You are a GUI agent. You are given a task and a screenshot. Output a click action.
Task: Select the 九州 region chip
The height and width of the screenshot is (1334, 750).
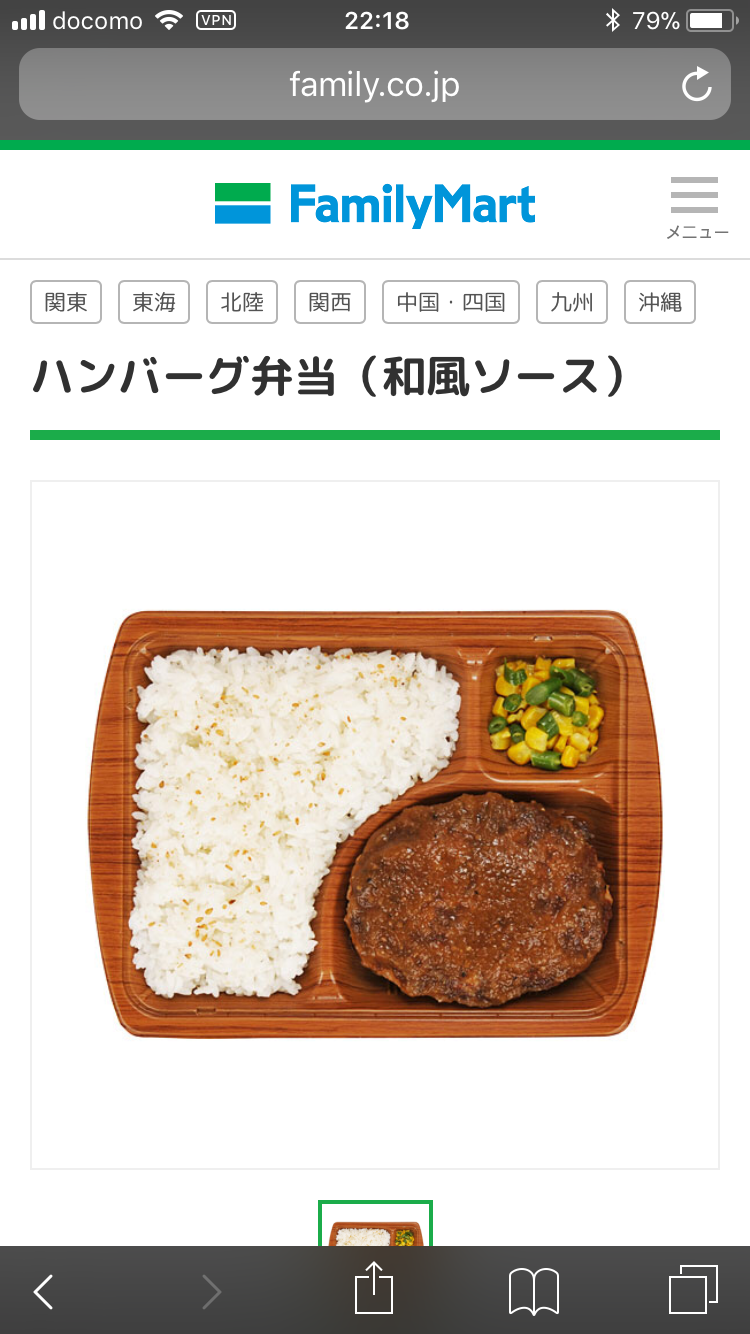(x=572, y=302)
